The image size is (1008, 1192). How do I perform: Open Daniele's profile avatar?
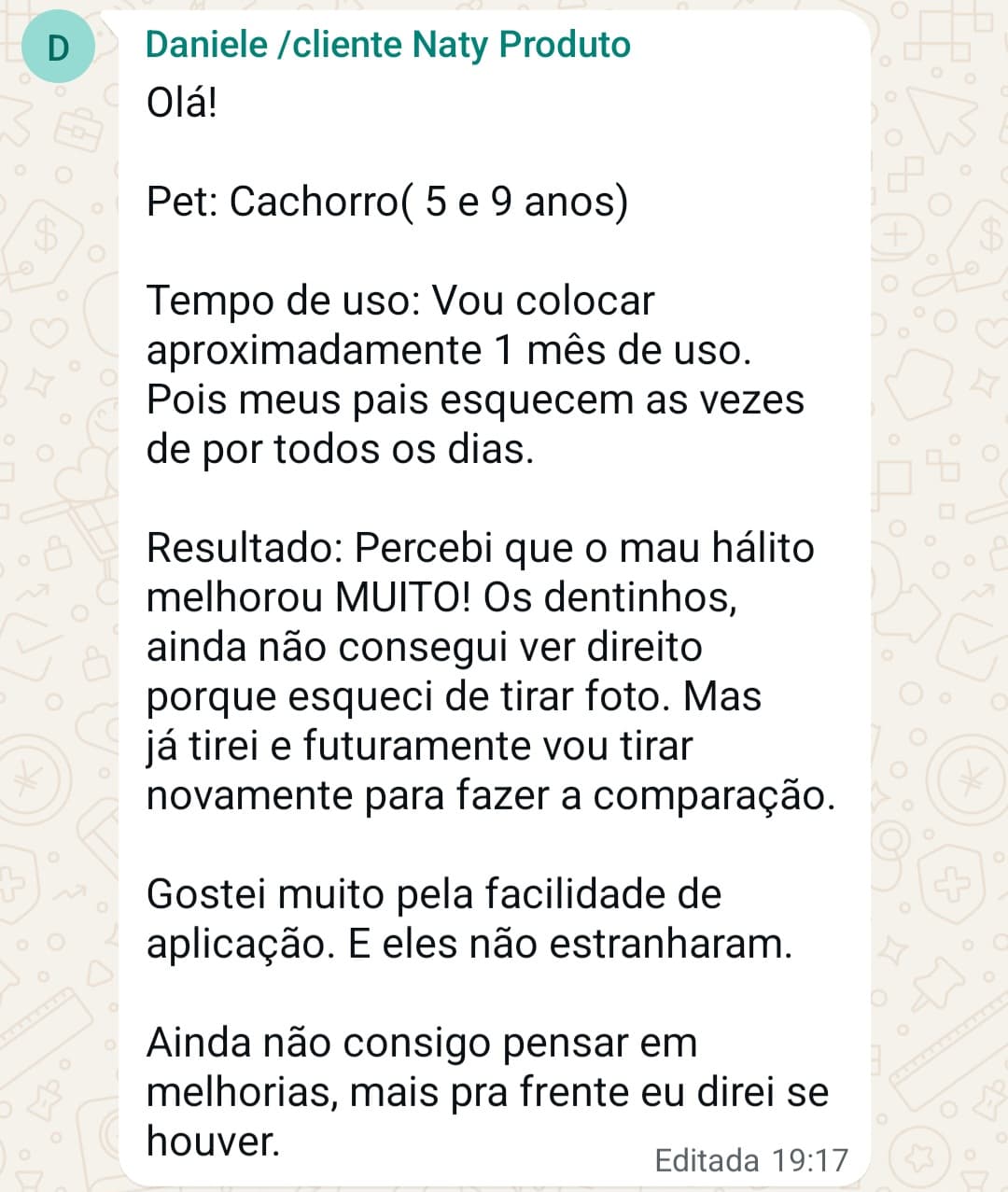(58, 47)
